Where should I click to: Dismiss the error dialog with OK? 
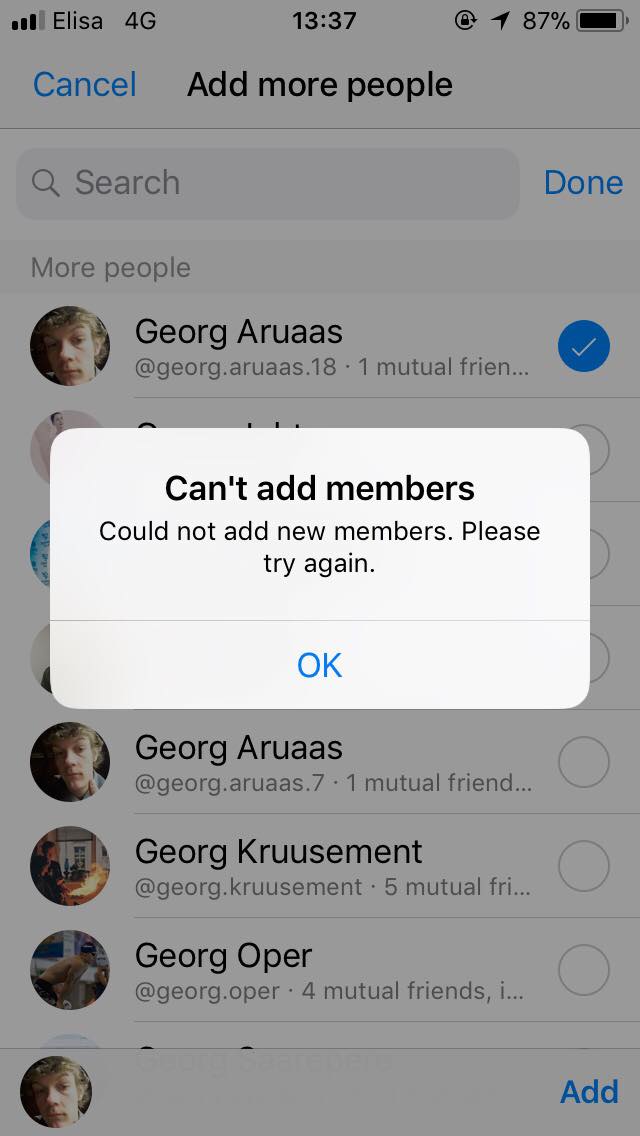click(320, 664)
